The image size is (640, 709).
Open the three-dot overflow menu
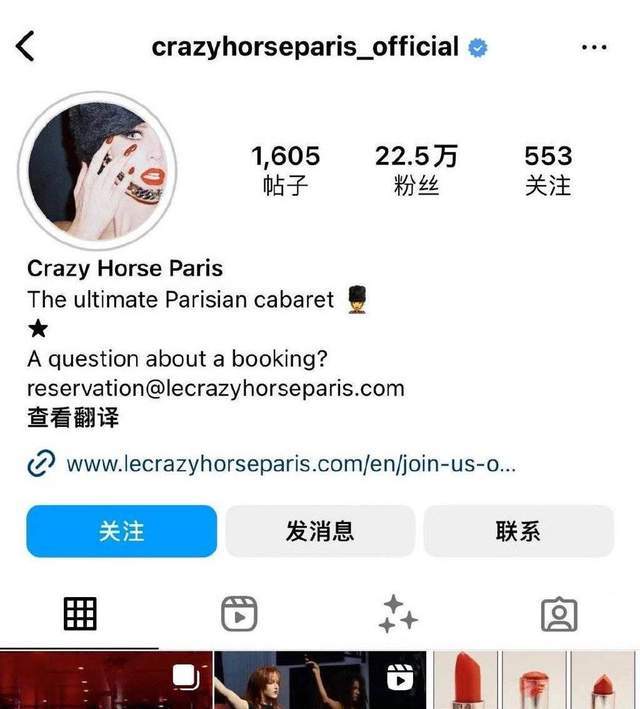[x=594, y=47]
